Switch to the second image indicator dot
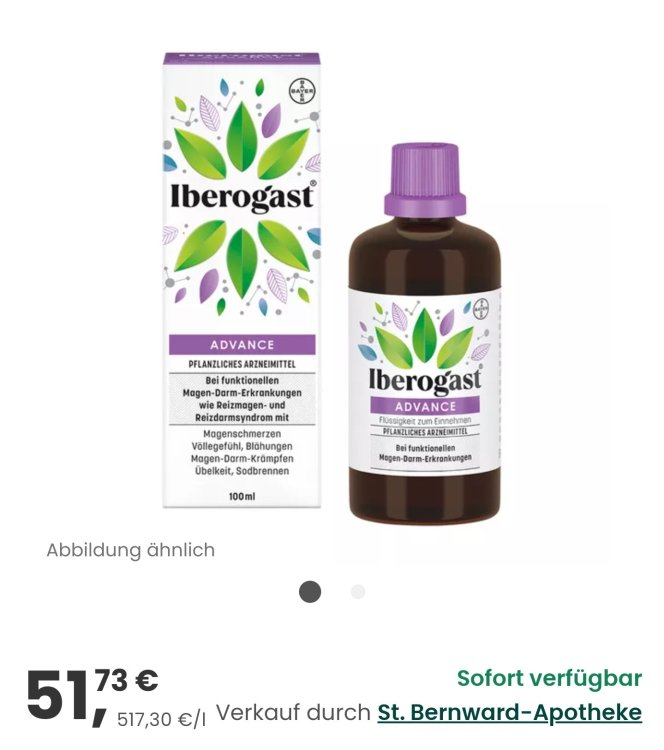This screenshot has width=664, height=750. [x=357, y=592]
